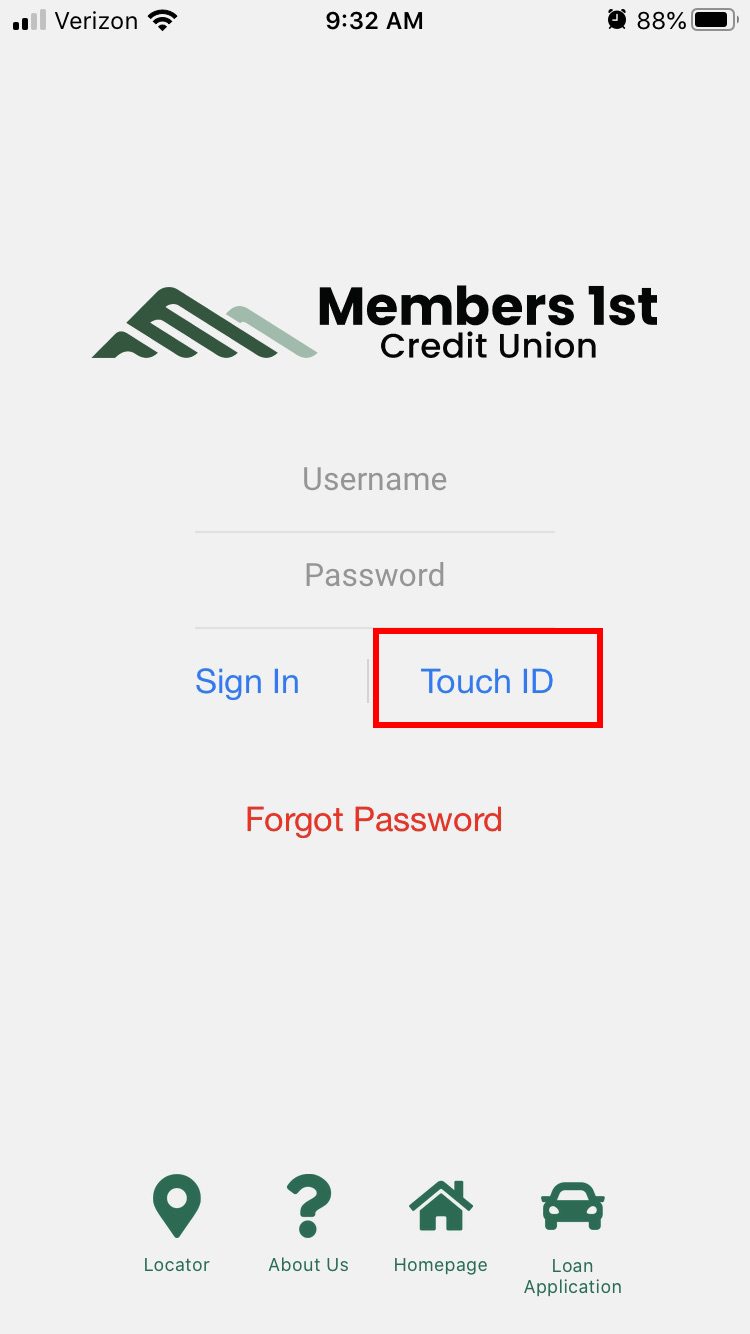
Task: Open the branch Locator
Action: click(177, 1224)
